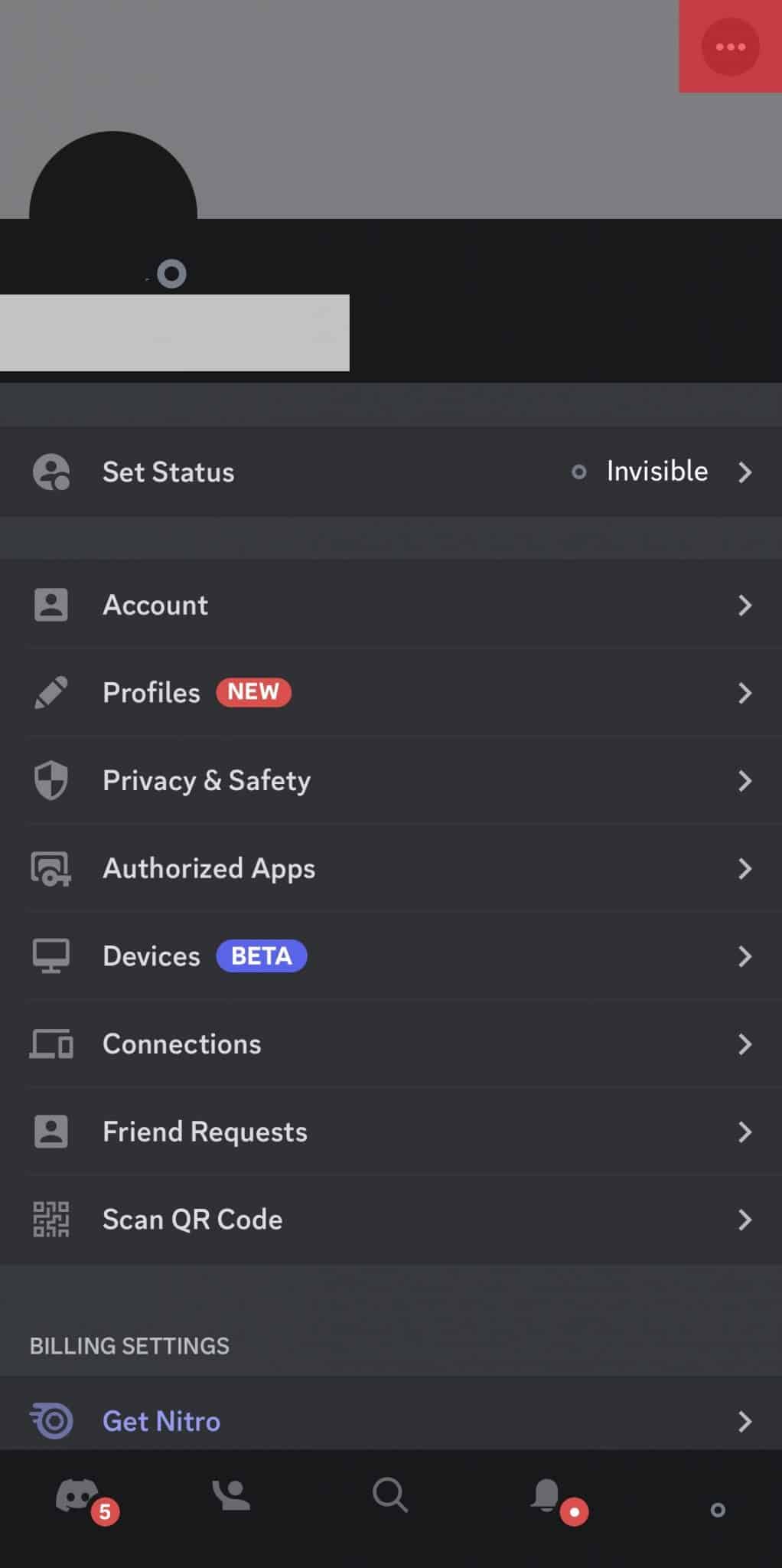
Task: Tap the three-dot overflow button top right
Action: 729,46
